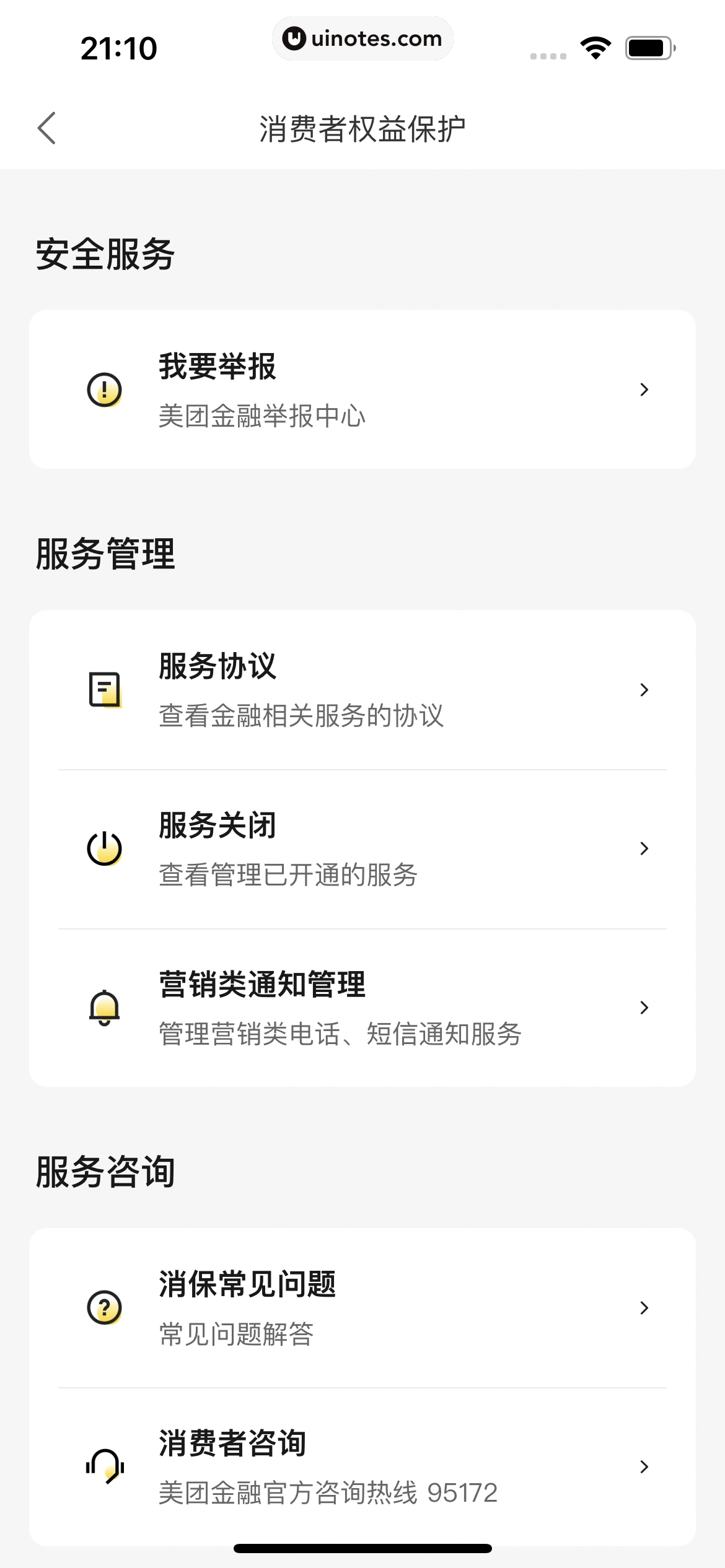This screenshot has width=725, height=1568.
Task: View 消保常见问题 FAQ
Action: pyautogui.click(x=362, y=1307)
